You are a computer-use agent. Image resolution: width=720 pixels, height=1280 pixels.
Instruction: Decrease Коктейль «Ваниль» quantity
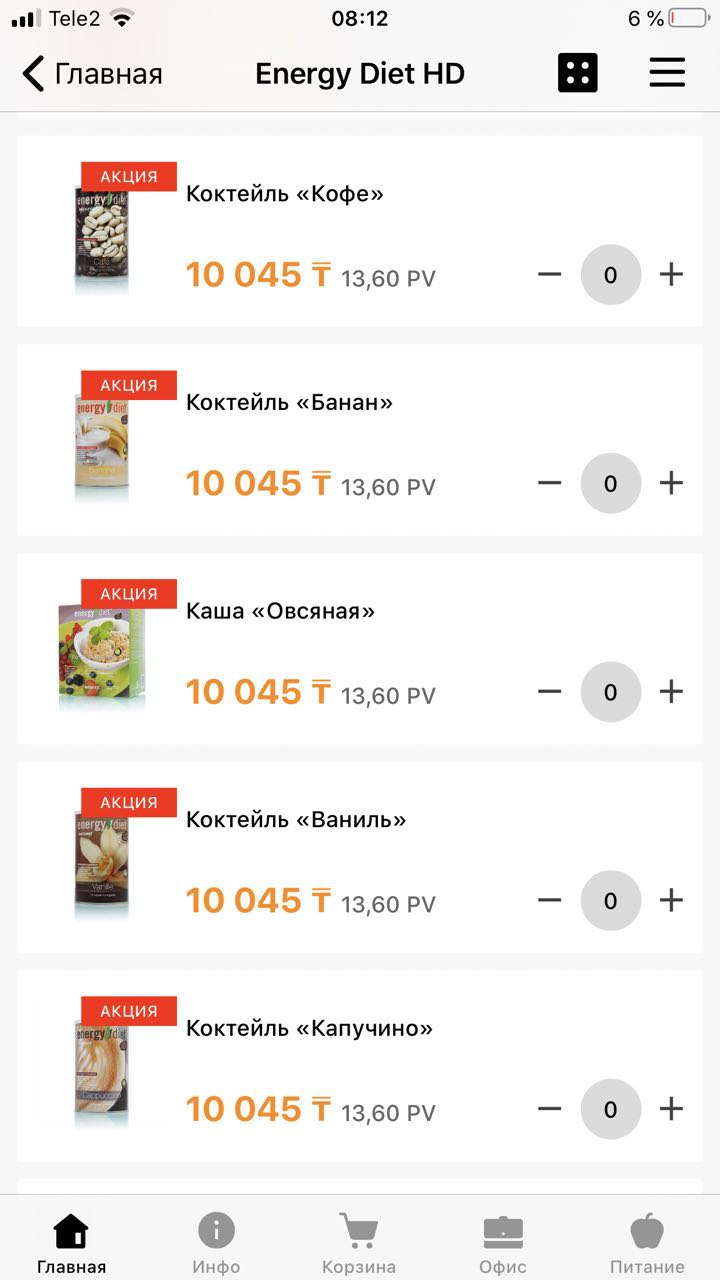[549, 900]
